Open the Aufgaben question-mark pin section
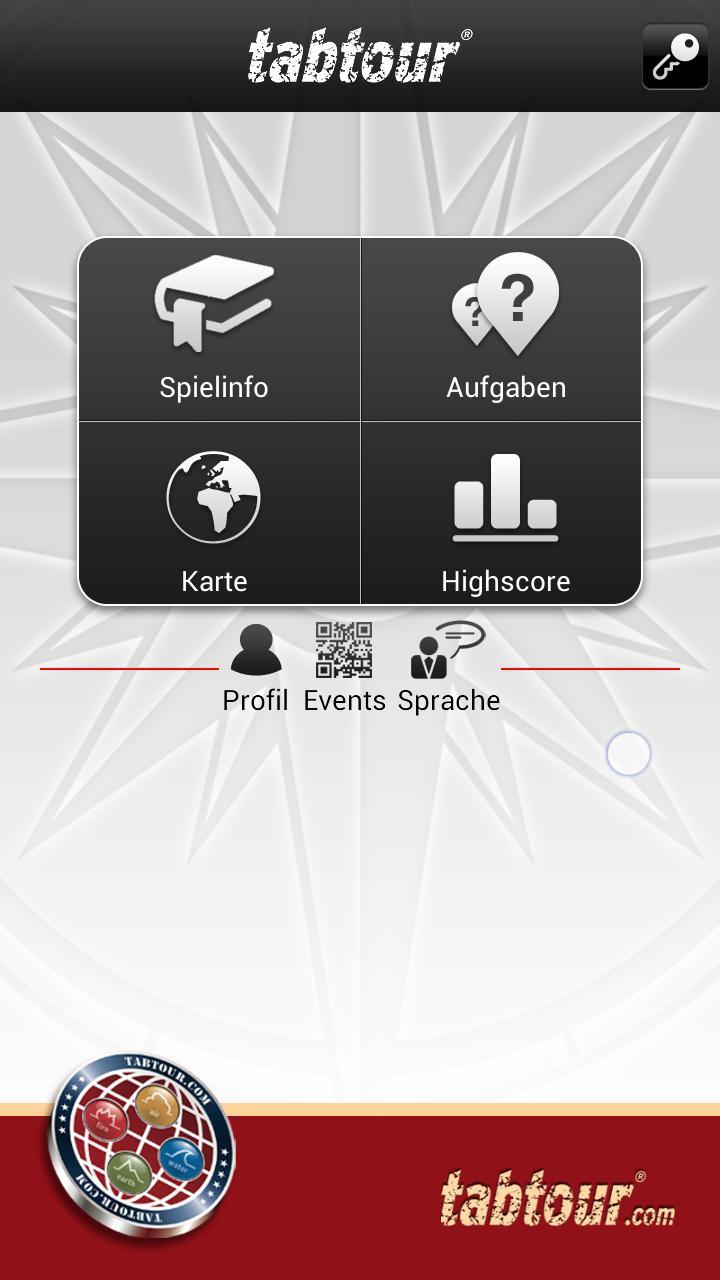Screen dimensions: 720x1280 point(505,305)
